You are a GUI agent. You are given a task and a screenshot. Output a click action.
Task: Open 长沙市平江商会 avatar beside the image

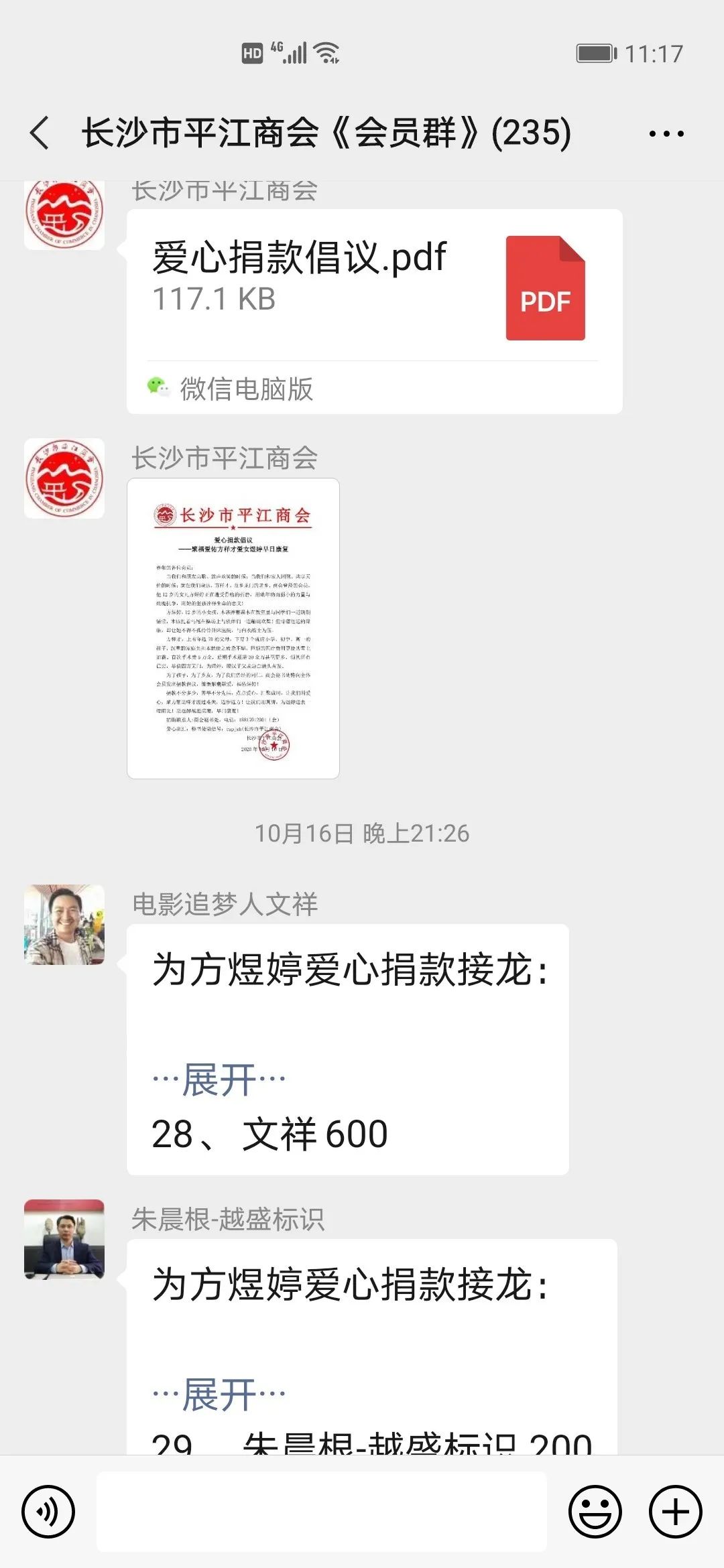tap(64, 478)
